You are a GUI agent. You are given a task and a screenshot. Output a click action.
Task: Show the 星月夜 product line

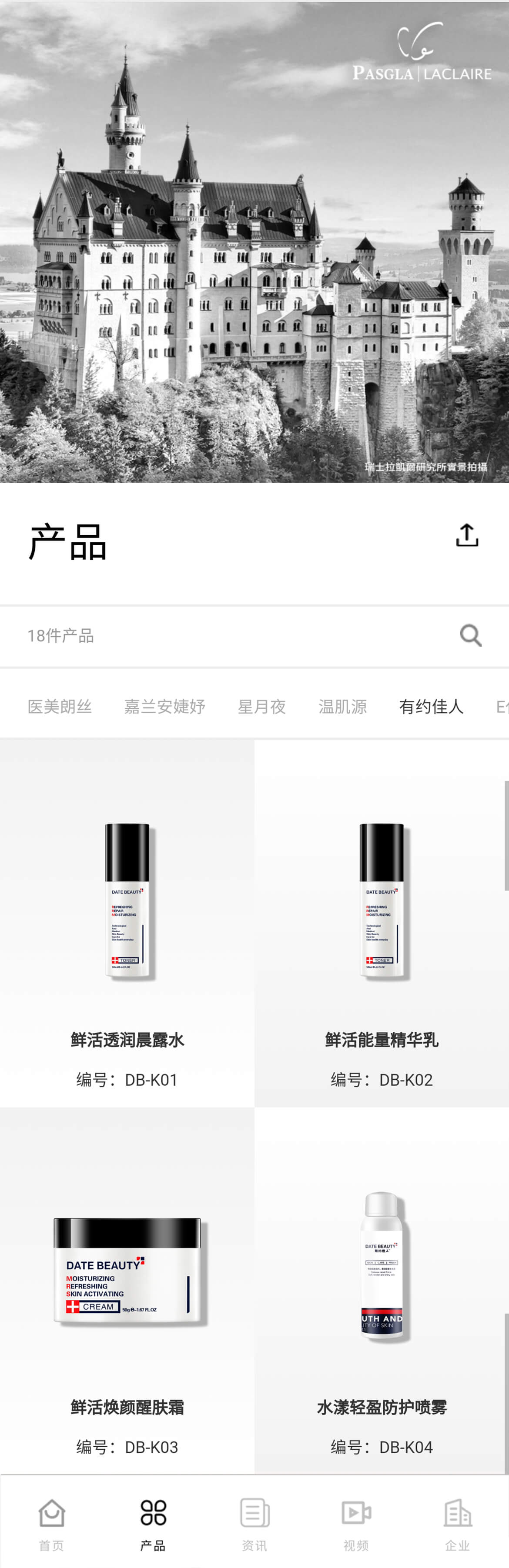point(262,706)
